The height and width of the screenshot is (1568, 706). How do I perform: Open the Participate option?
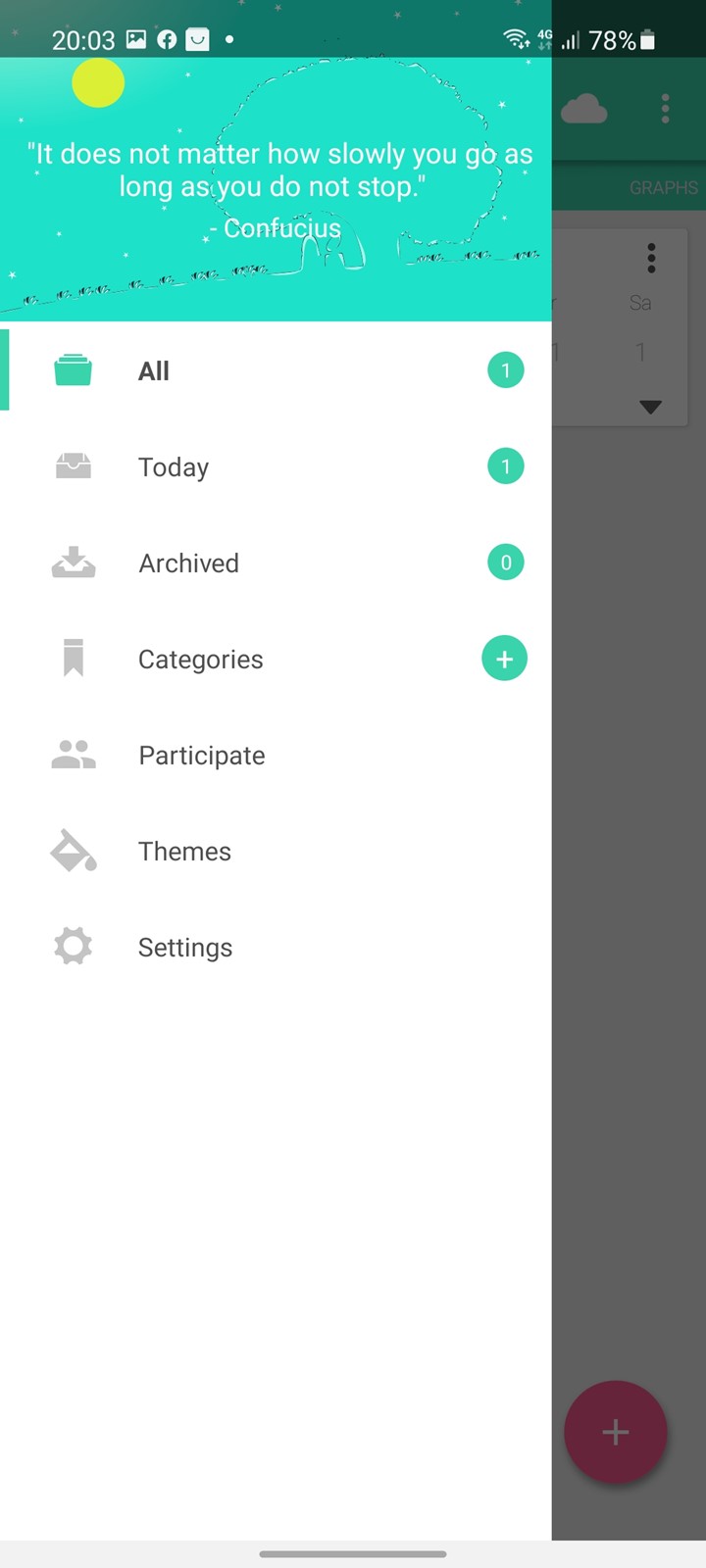pyautogui.click(x=276, y=755)
